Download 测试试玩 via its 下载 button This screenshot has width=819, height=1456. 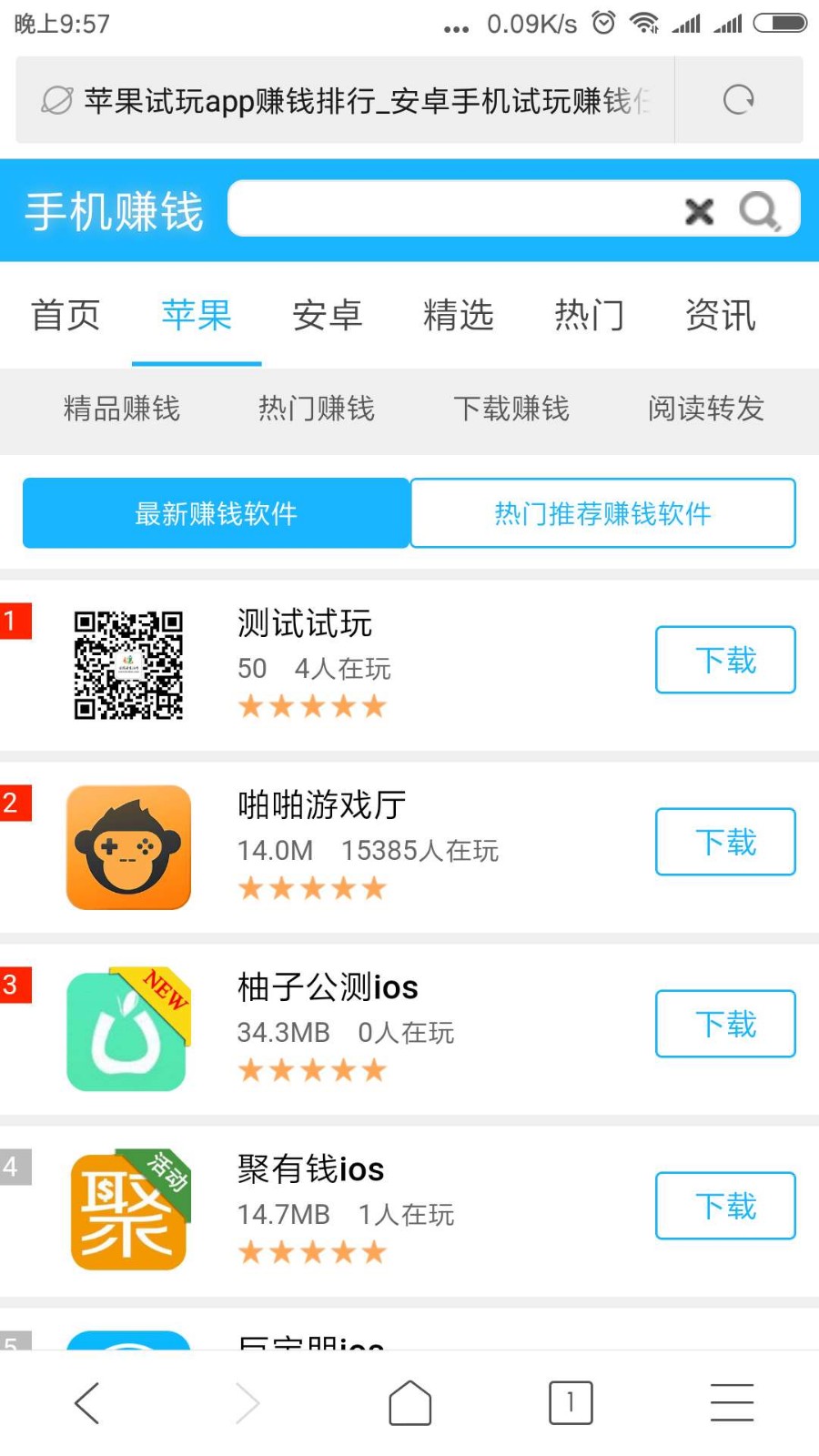(x=725, y=660)
